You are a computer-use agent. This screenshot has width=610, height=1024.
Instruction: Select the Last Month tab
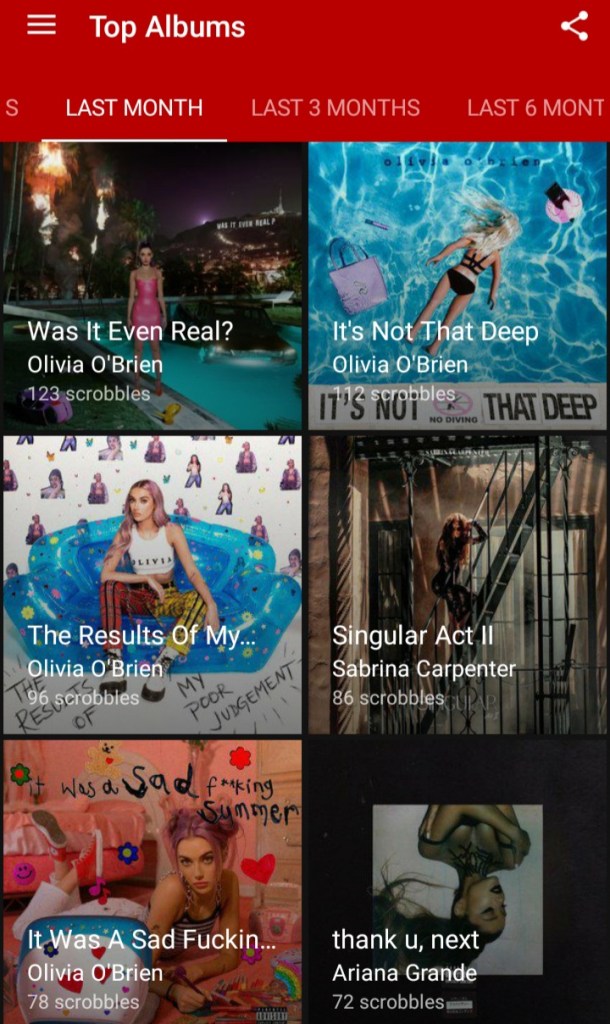134,108
